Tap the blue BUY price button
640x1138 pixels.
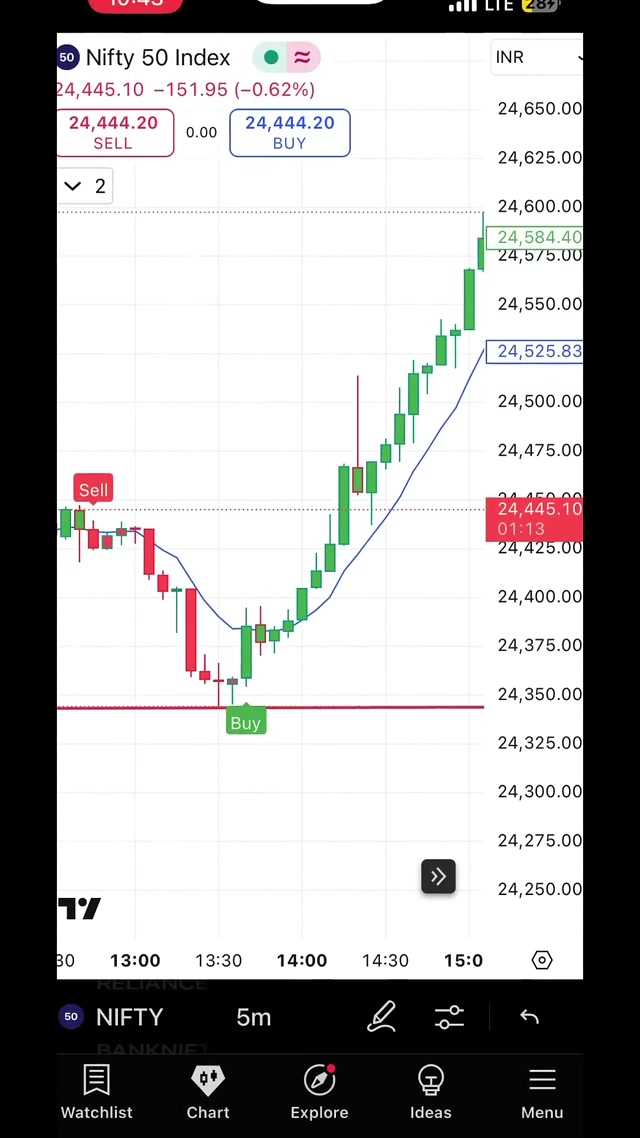pos(289,133)
